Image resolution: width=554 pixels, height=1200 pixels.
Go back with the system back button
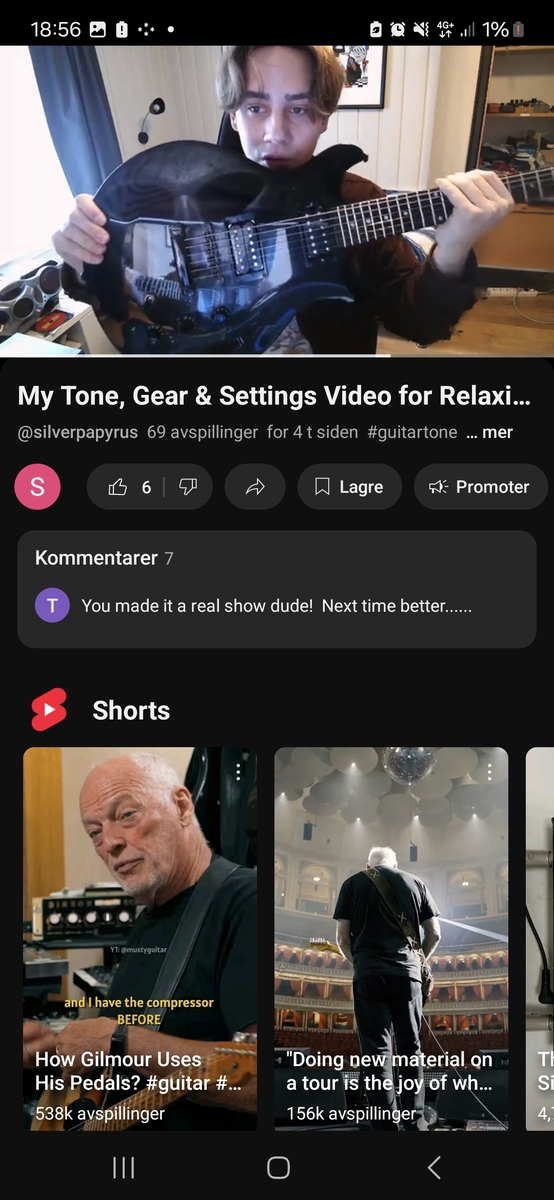[434, 1167]
